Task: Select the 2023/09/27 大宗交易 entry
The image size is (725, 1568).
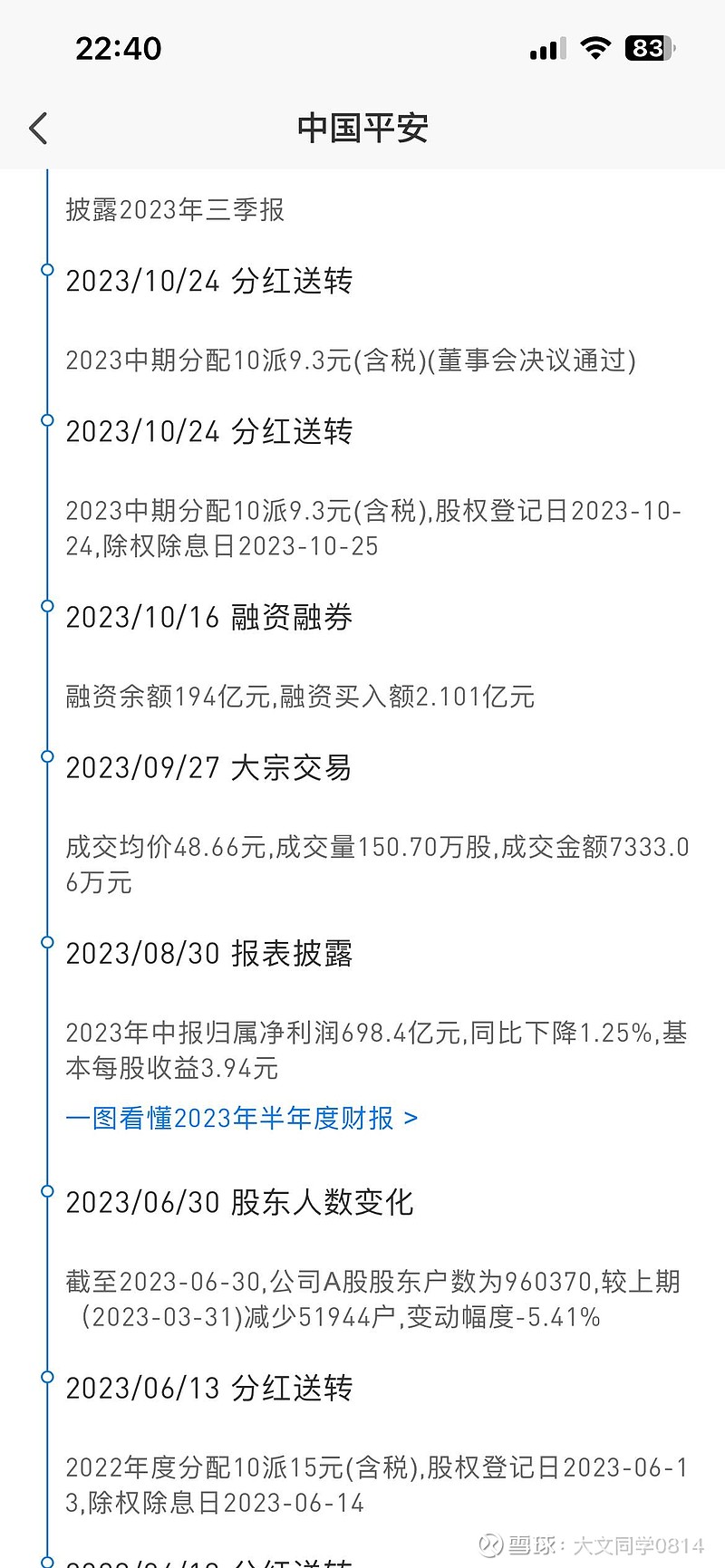Action: coord(209,767)
